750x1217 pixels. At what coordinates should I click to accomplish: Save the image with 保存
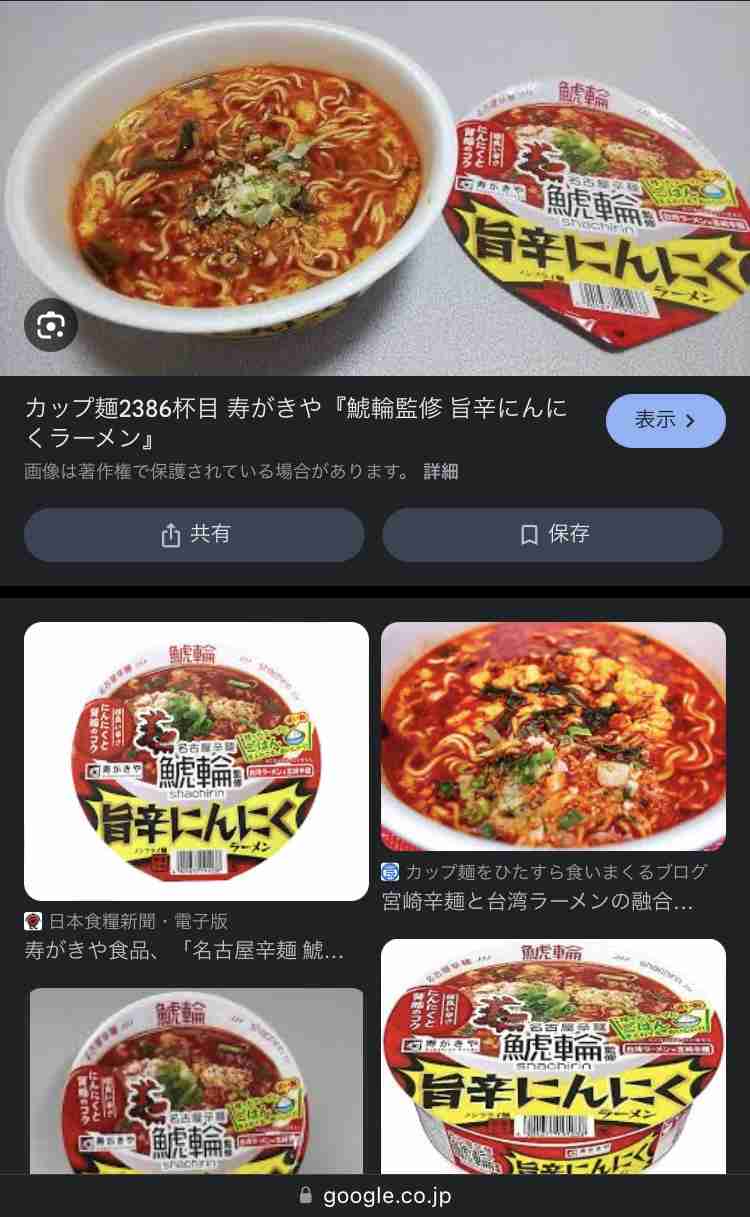click(x=552, y=535)
